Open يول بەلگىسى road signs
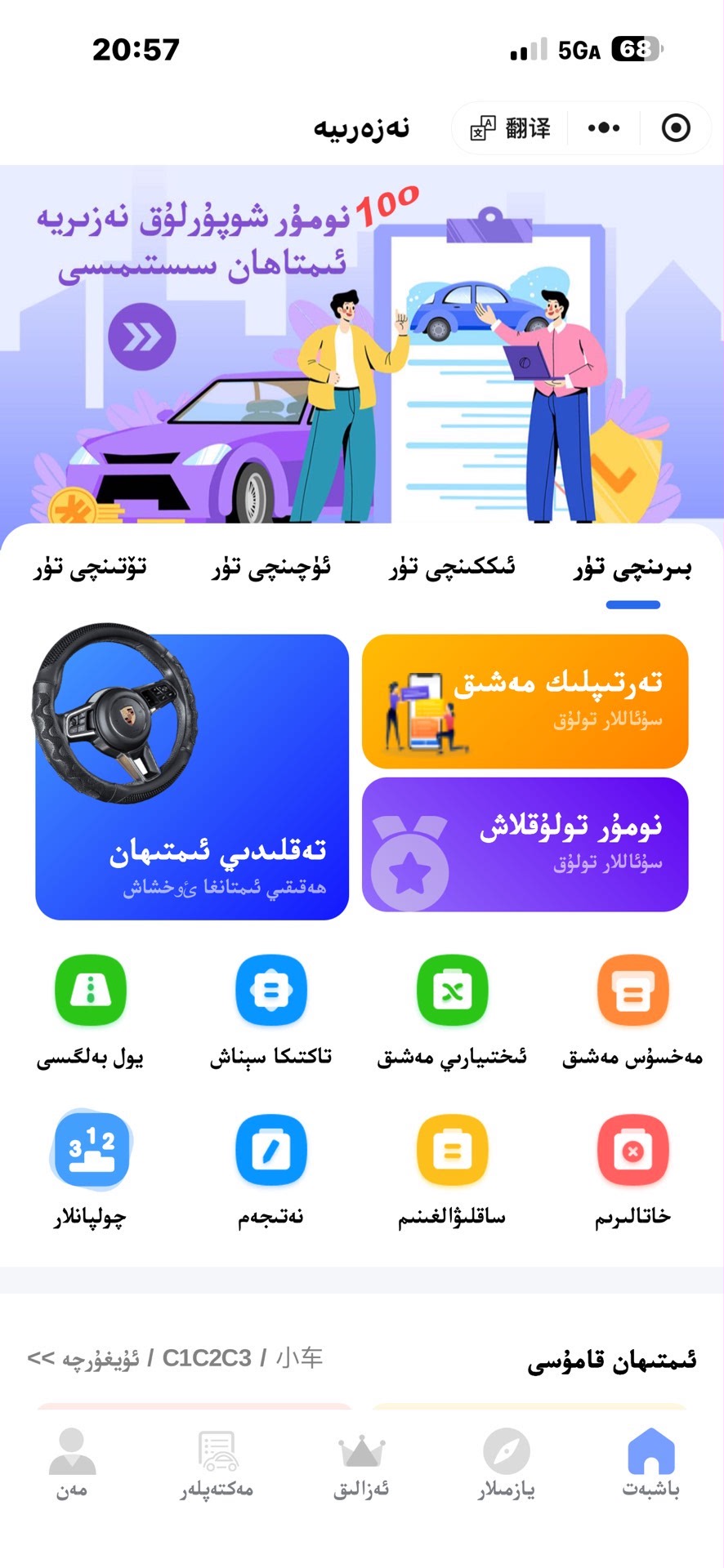The height and width of the screenshot is (1568, 724). 90,1009
